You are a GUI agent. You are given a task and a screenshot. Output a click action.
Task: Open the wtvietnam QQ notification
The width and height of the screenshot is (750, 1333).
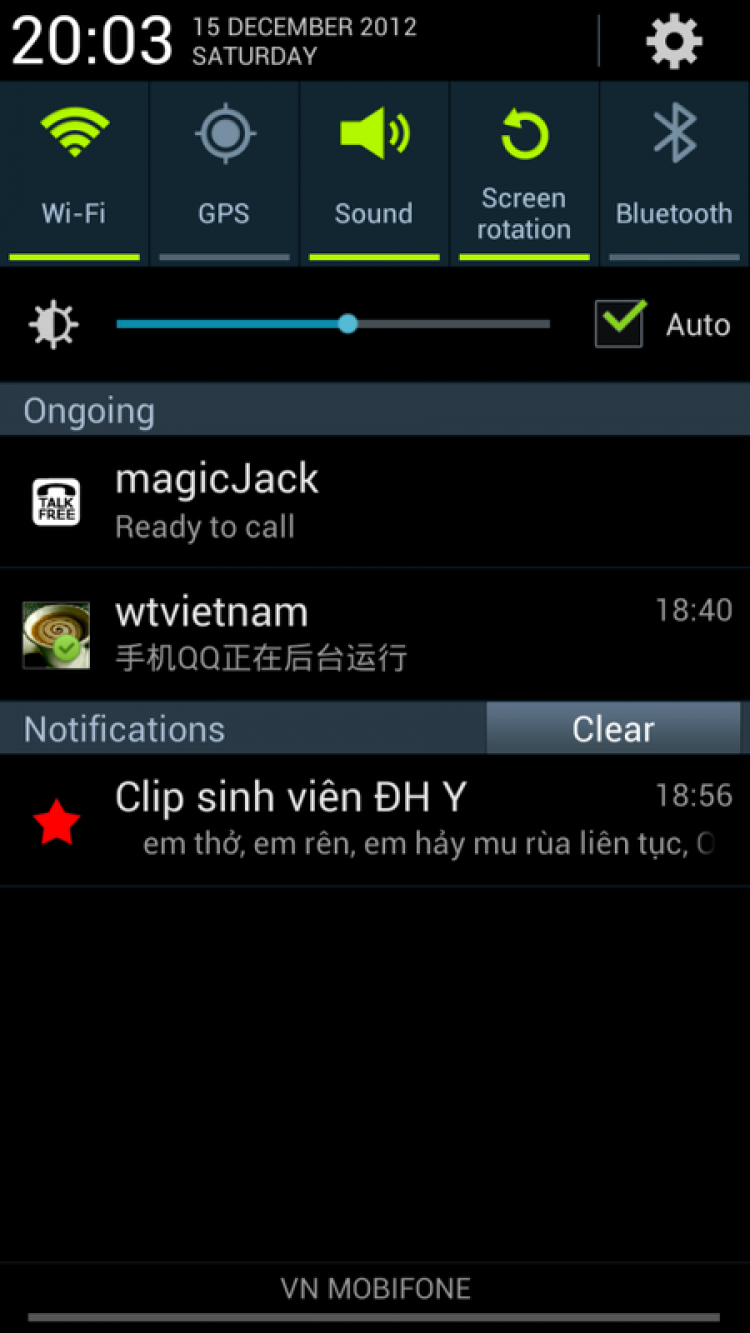pyautogui.click(x=374, y=634)
